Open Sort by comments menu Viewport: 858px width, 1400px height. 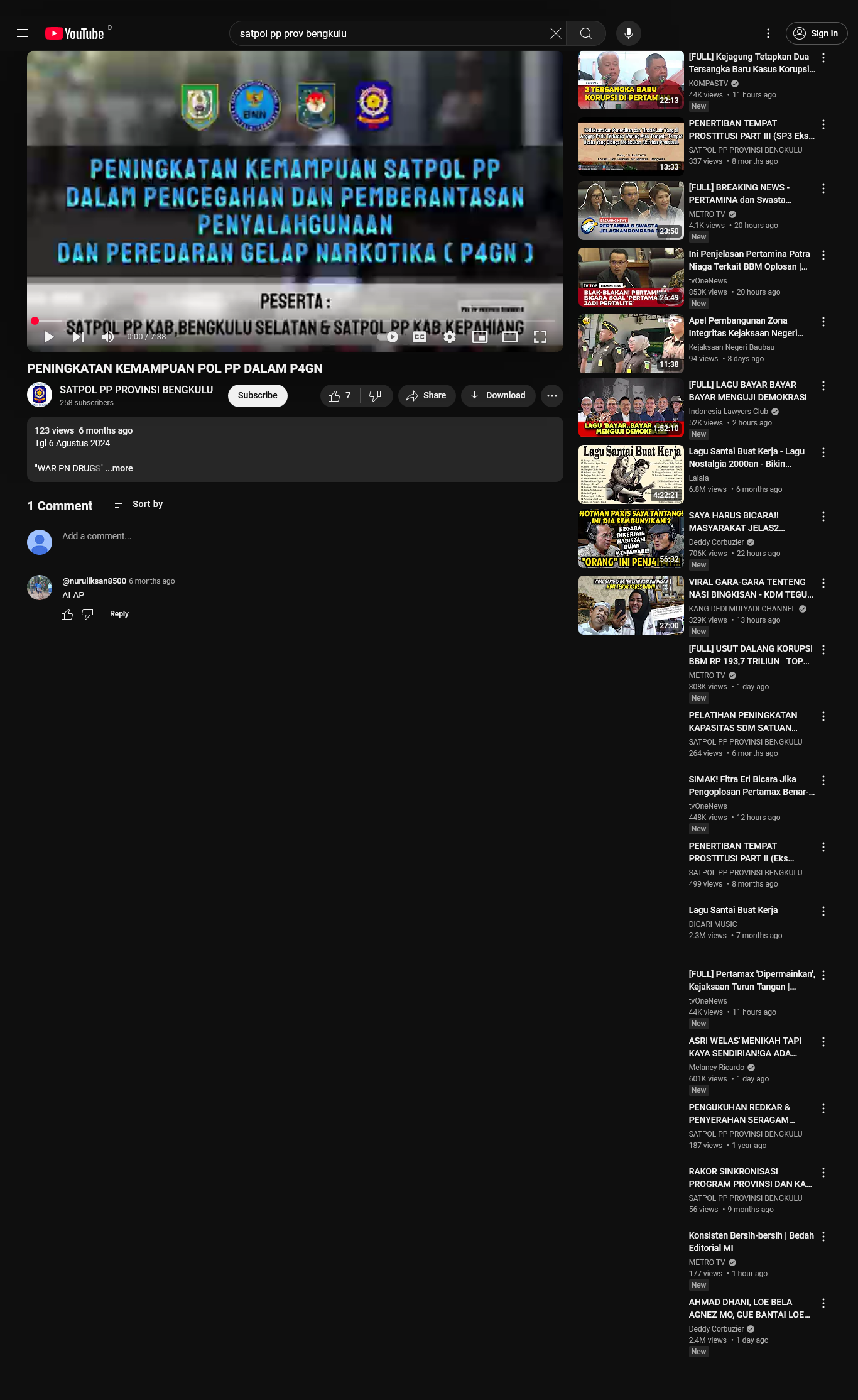[139, 504]
